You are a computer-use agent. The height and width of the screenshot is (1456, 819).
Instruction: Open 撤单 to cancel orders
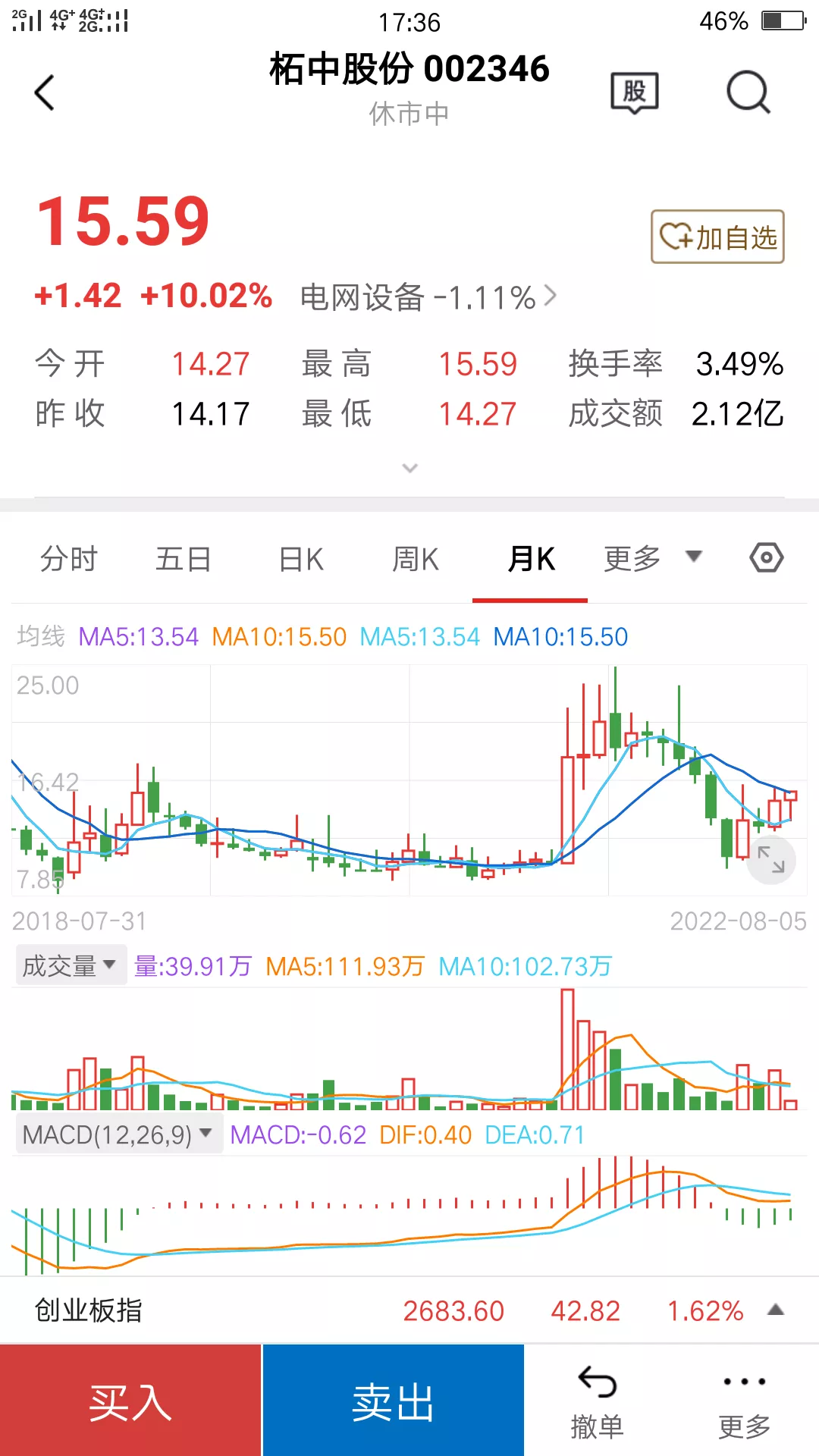tap(597, 1401)
